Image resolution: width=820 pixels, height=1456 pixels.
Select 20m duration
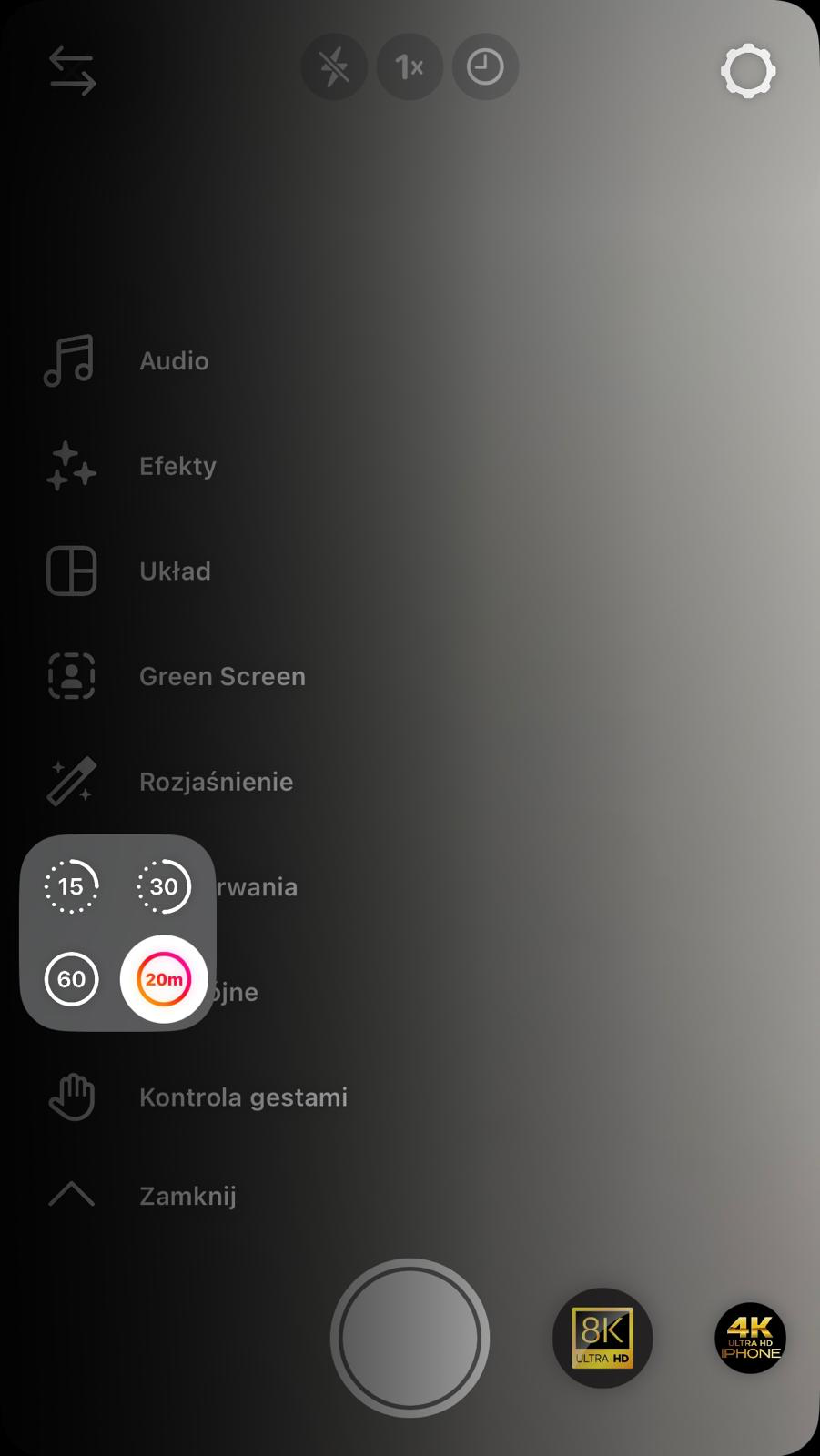click(x=164, y=979)
